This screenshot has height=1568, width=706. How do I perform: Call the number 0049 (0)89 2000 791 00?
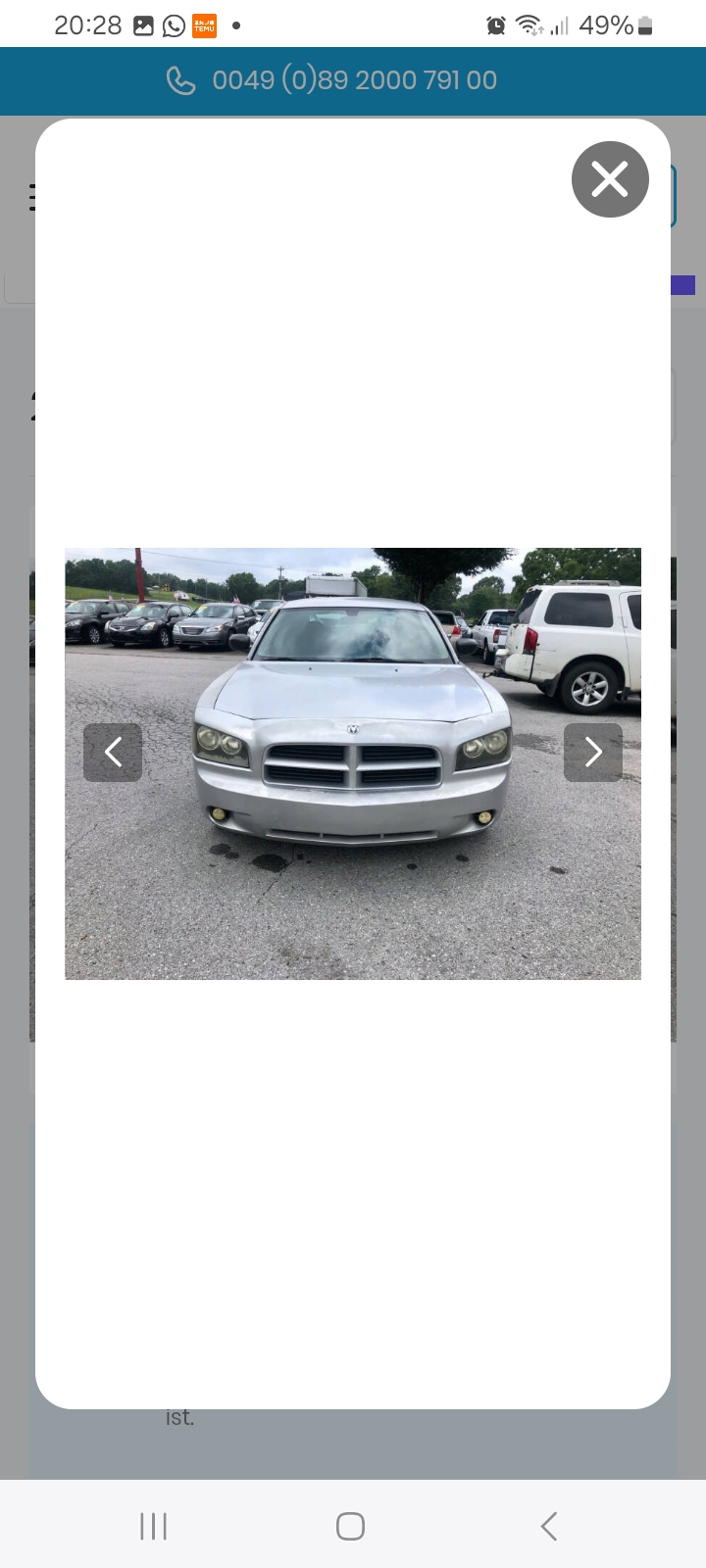click(355, 80)
